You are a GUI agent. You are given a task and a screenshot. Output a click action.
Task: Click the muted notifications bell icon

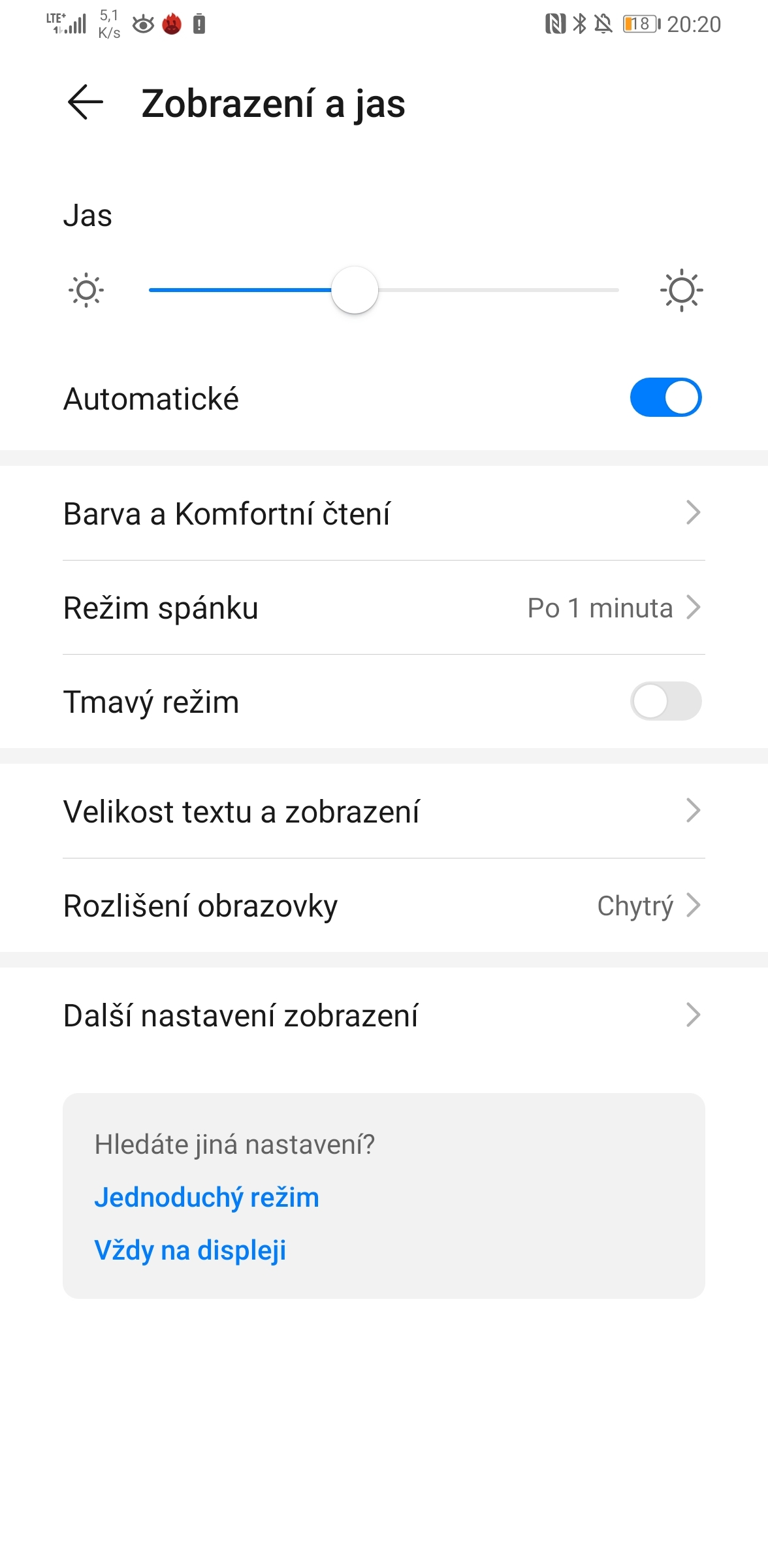[x=604, y=24]
